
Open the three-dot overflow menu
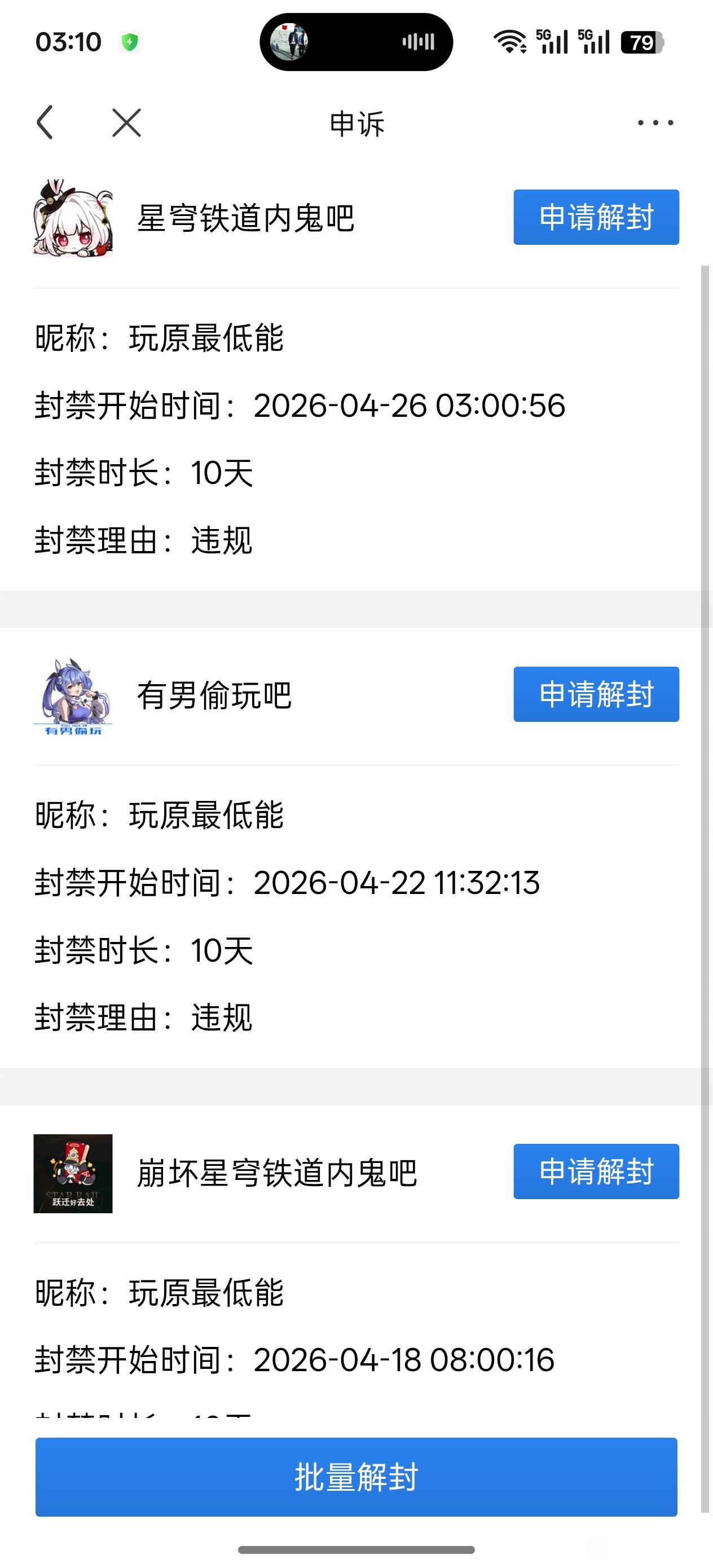pos(655,122)
